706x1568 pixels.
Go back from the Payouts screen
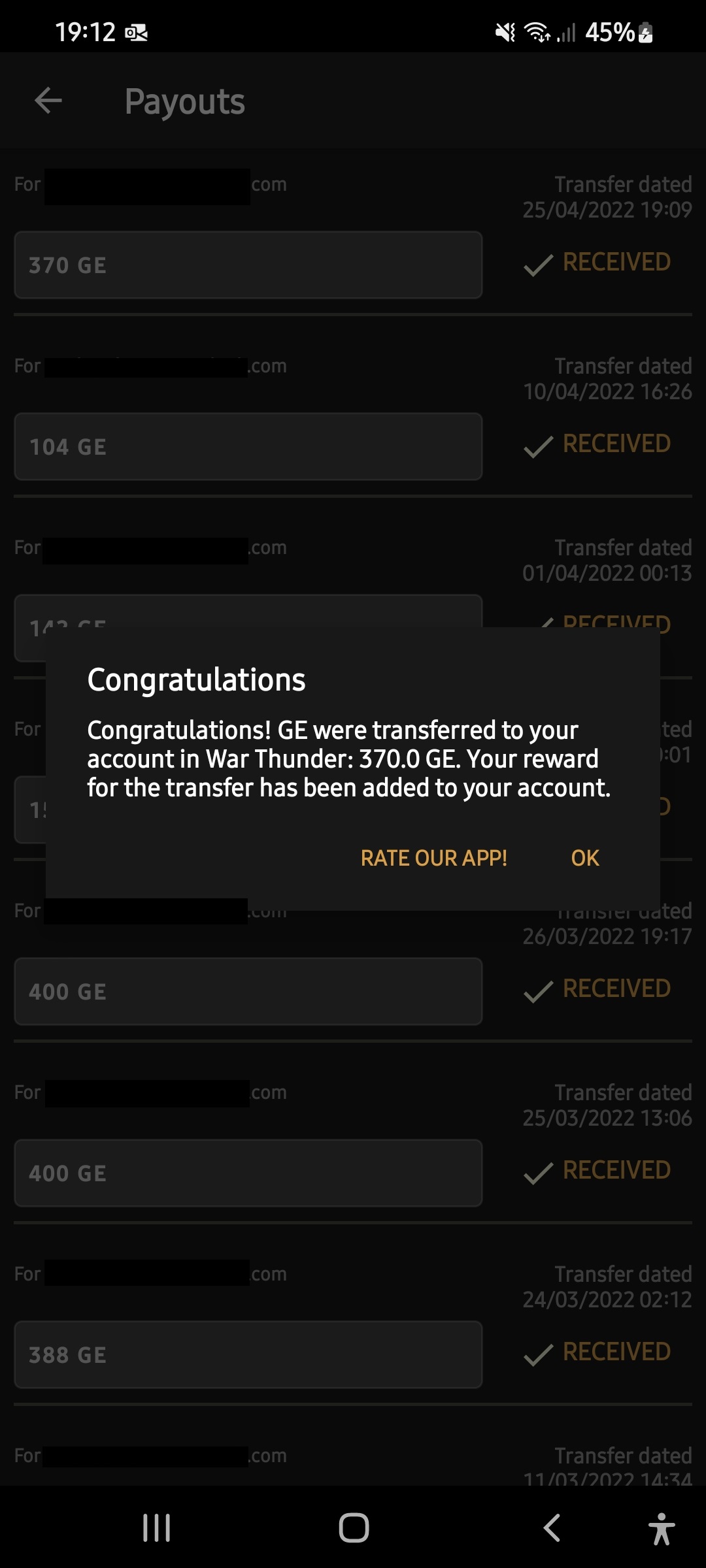48,101
